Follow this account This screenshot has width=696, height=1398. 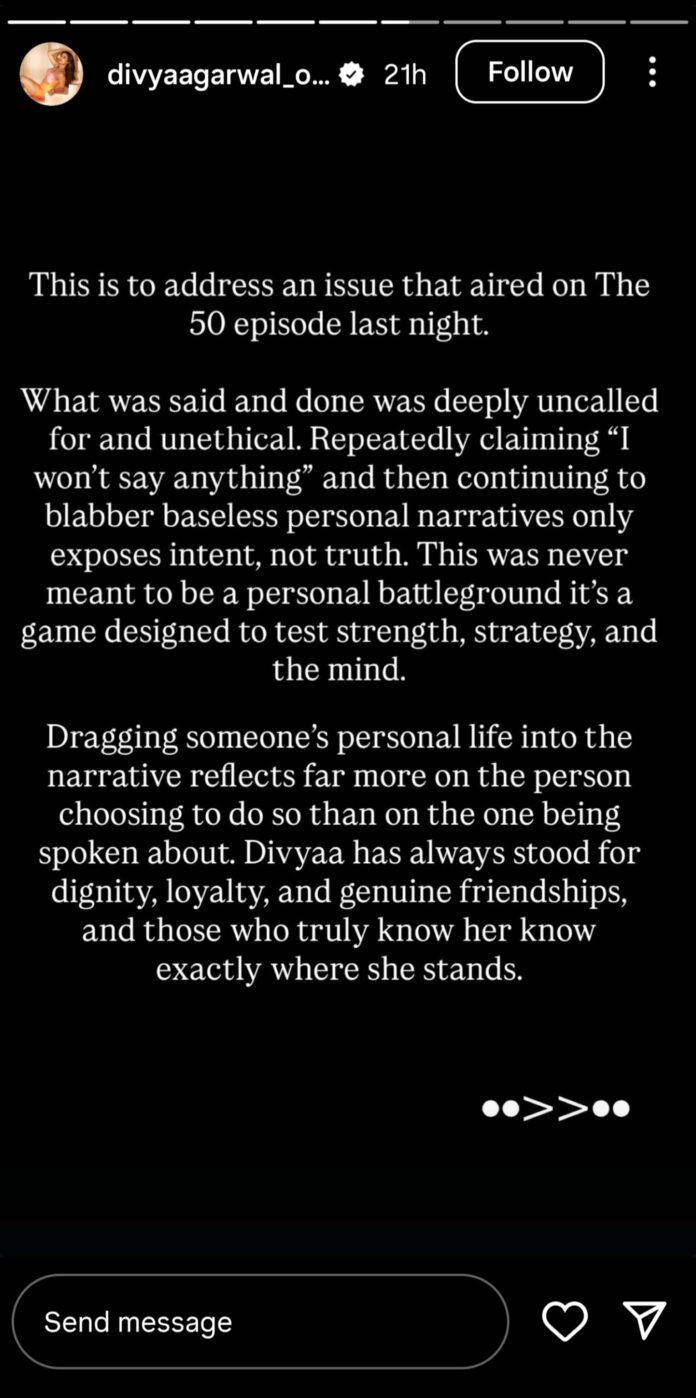pyautogui.click(x=530, y=72)
